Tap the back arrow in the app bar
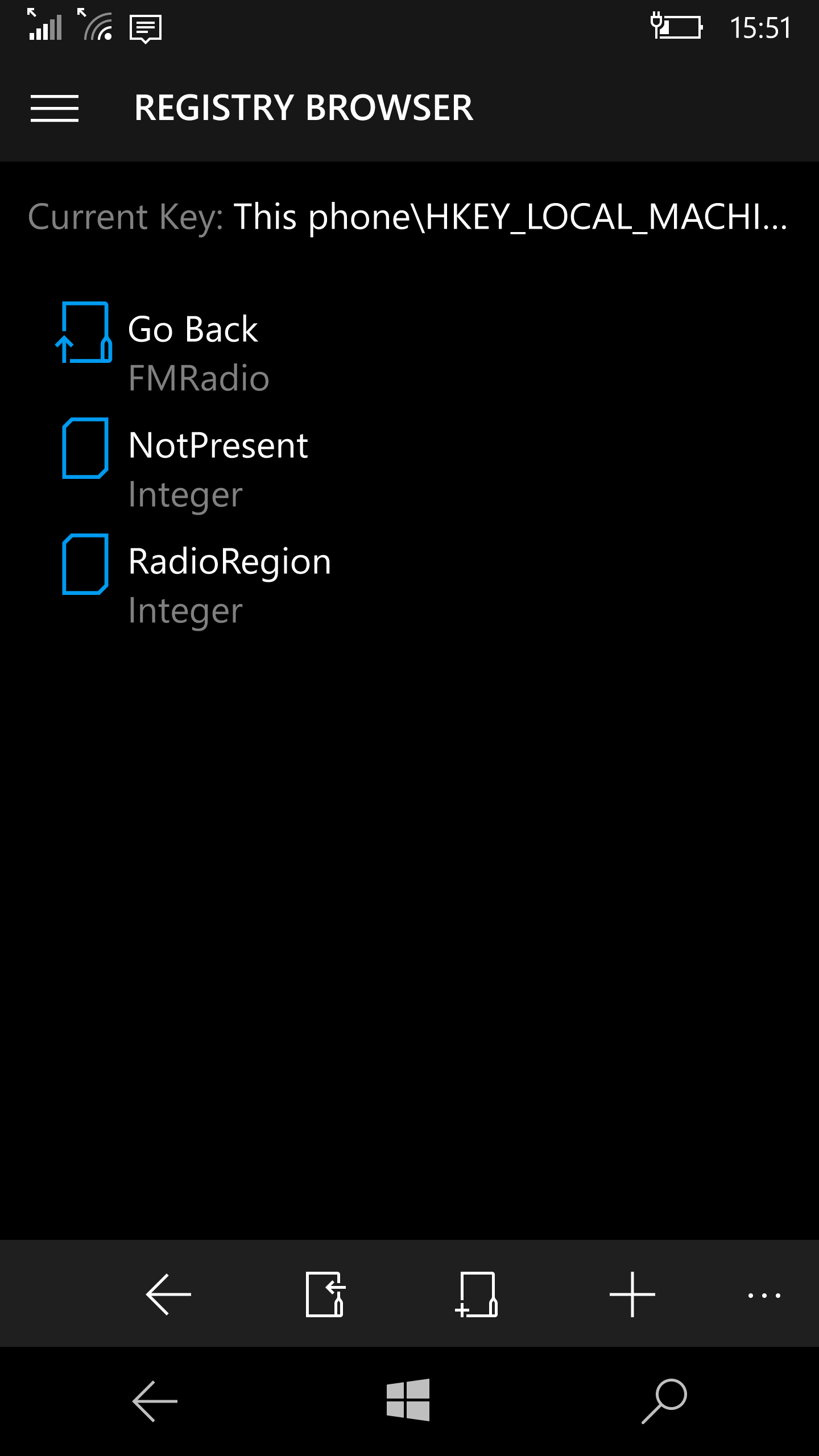The height and width of the screenshot is (1456, 819). 168,1294
